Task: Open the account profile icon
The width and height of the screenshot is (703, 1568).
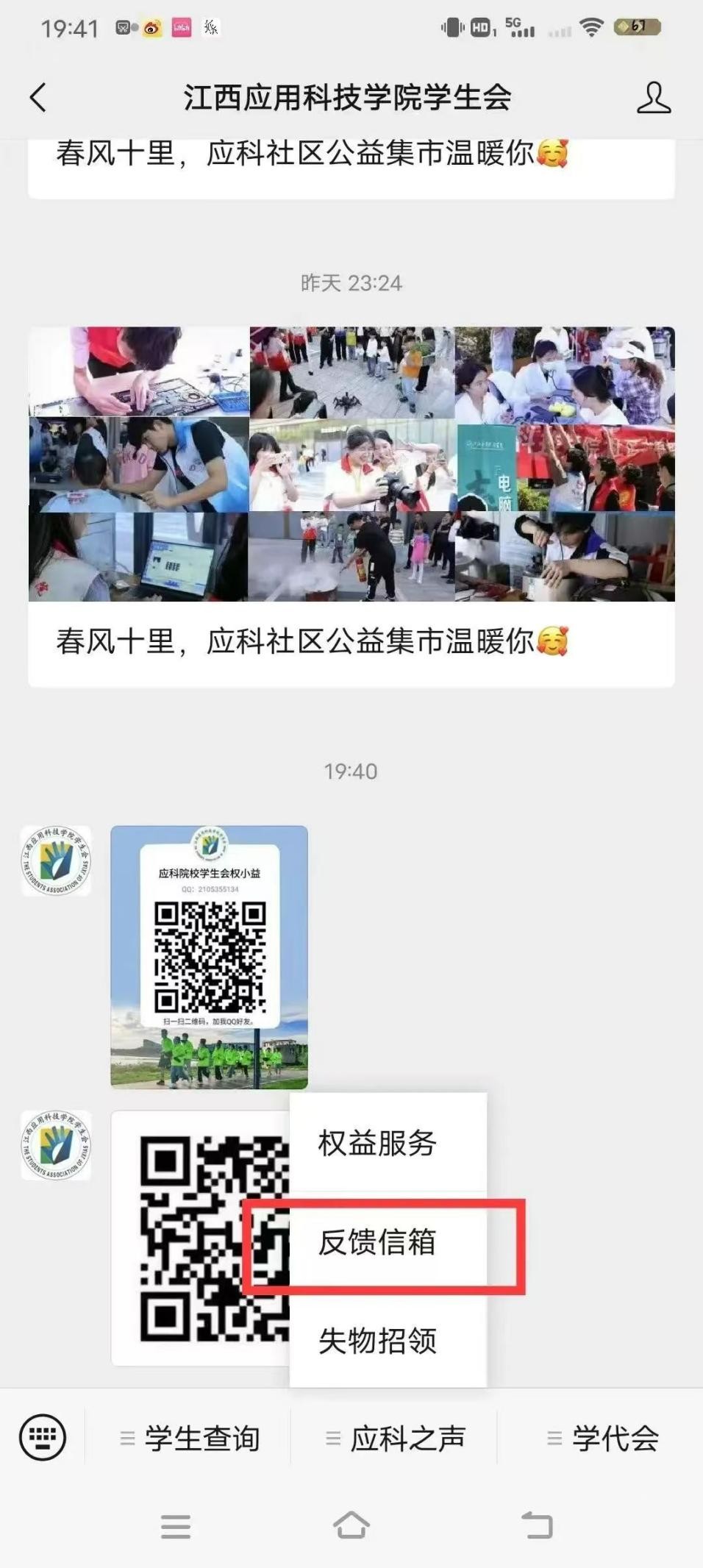Action: (653, 98)
